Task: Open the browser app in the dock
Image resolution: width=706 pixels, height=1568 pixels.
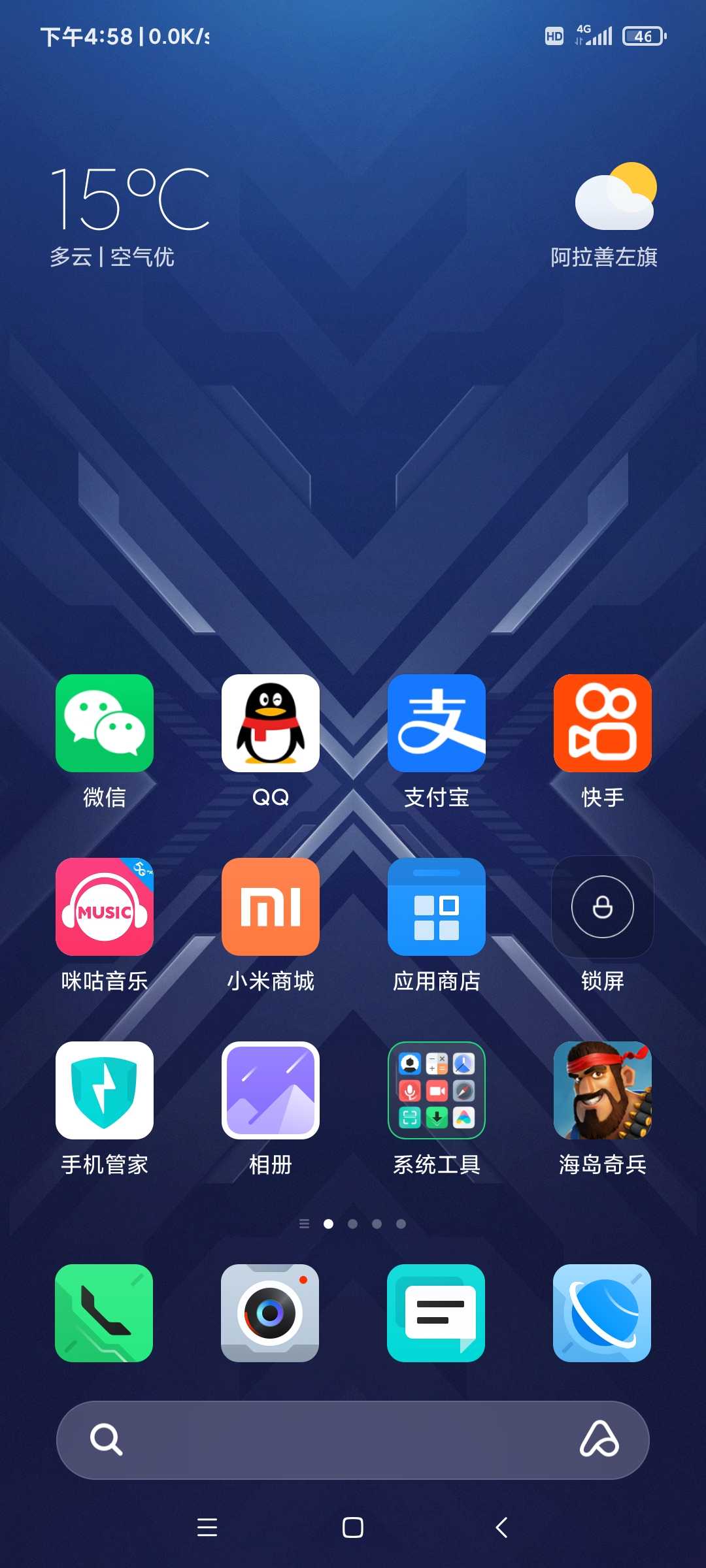Action: coord(602,1313)
